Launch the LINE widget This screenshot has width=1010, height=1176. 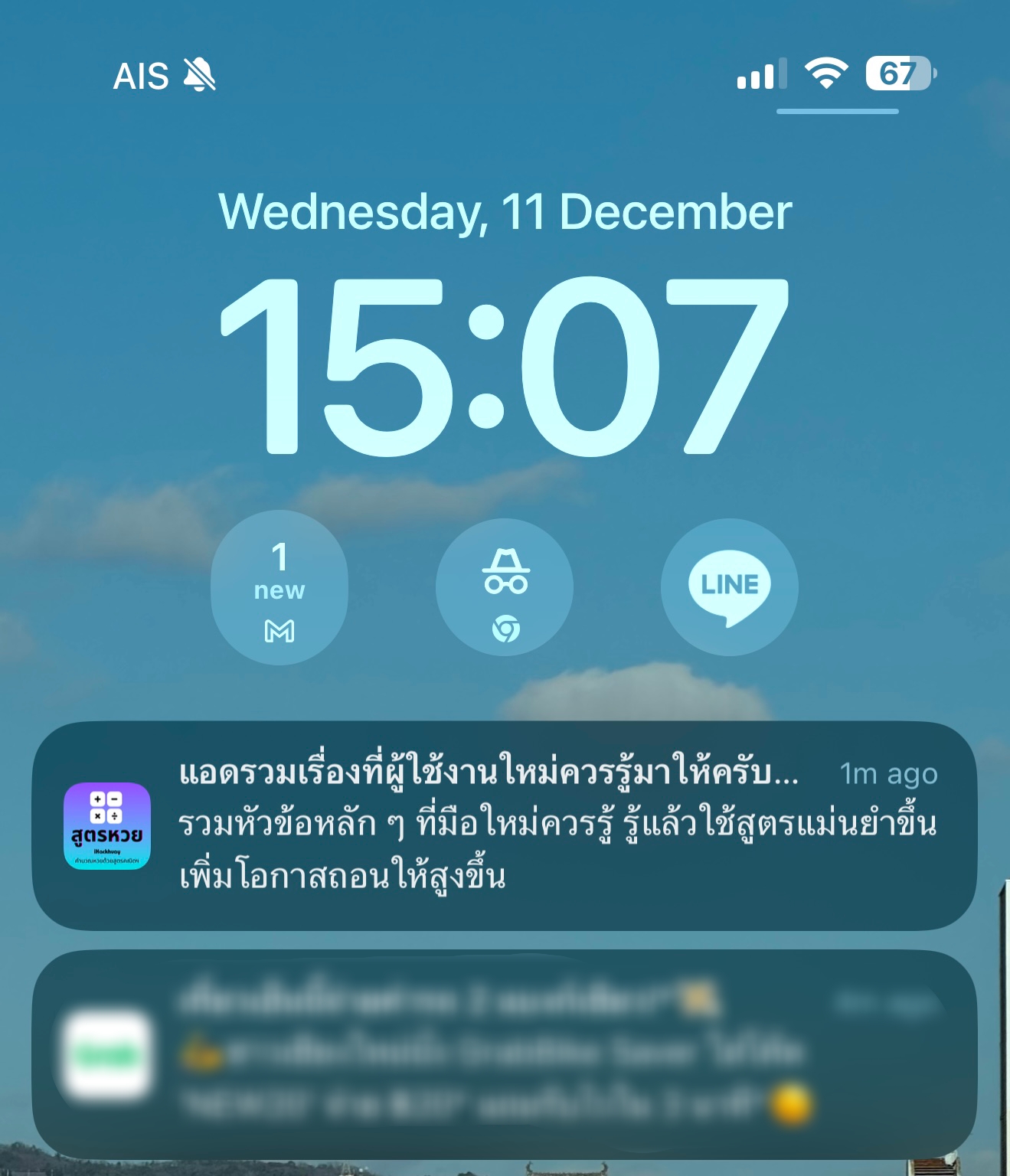click(x=729, y=587)
